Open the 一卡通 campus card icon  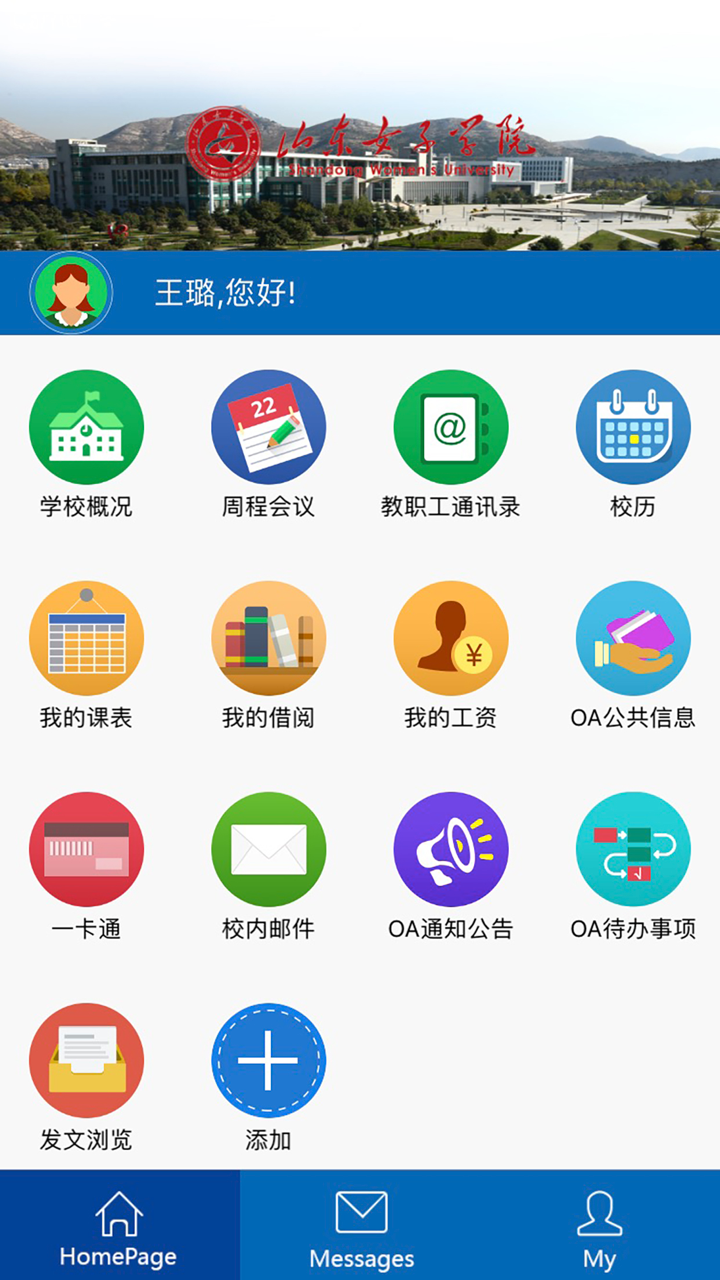87,848
